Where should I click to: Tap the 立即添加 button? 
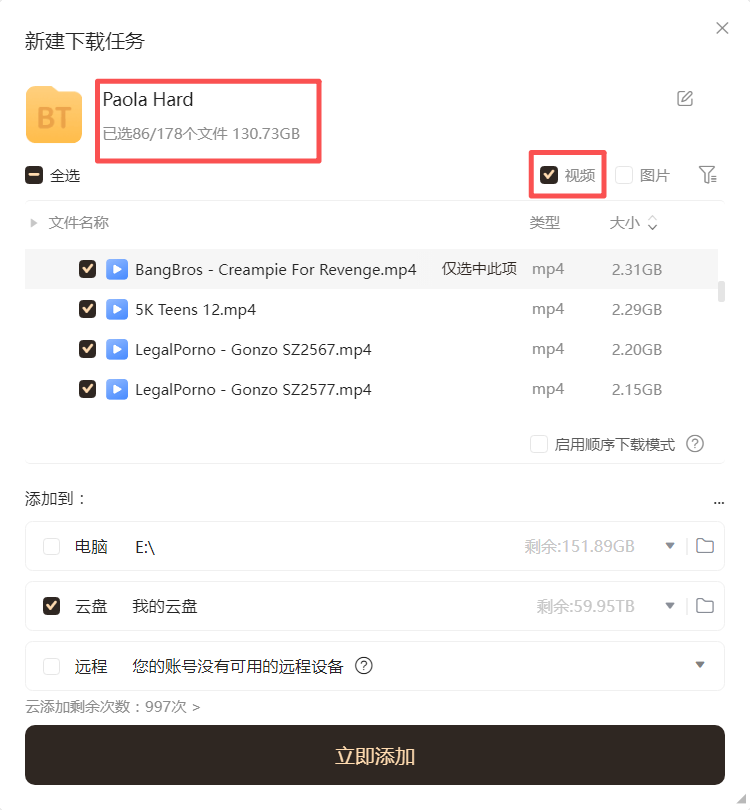[375, 756]
